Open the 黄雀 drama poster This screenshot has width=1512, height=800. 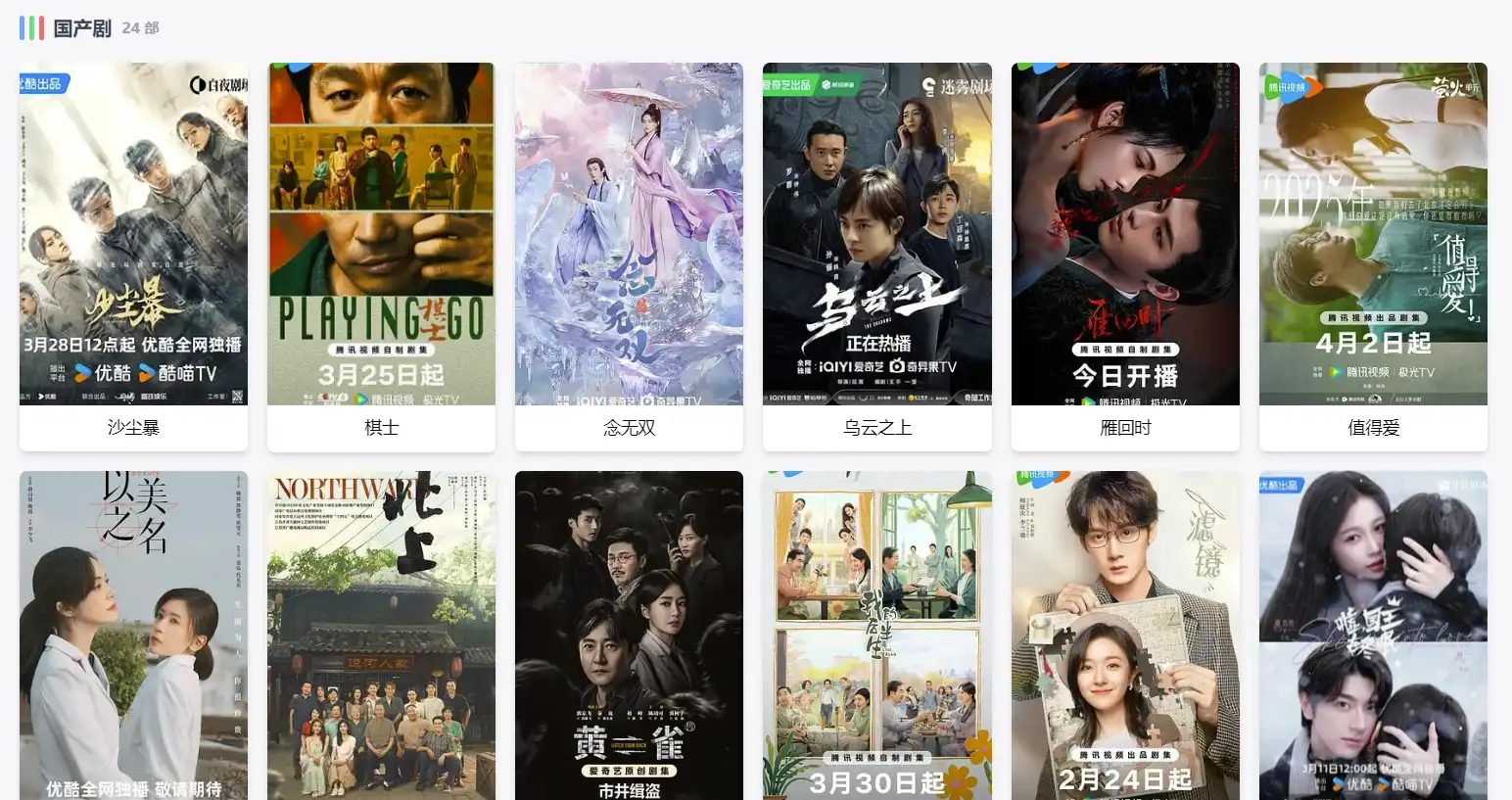tap(629, 636)
